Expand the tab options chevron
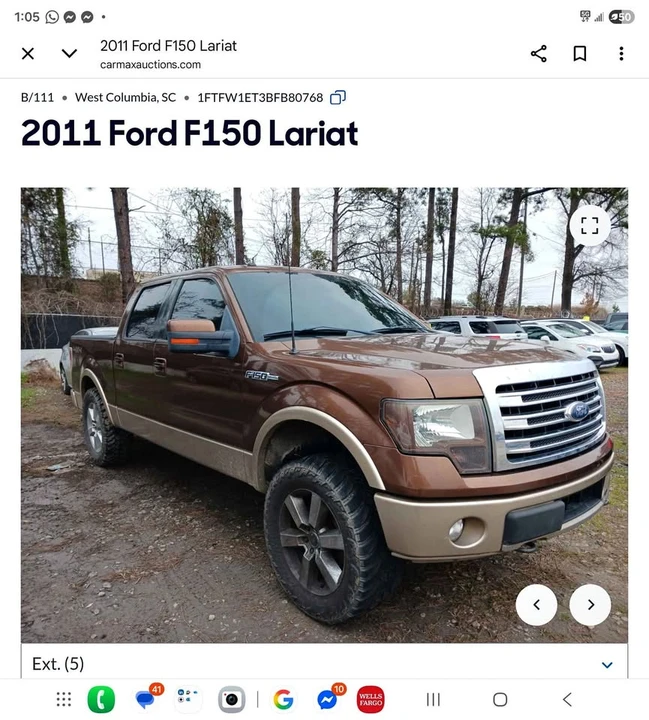649x720 pixels. (x=69, y=54)
